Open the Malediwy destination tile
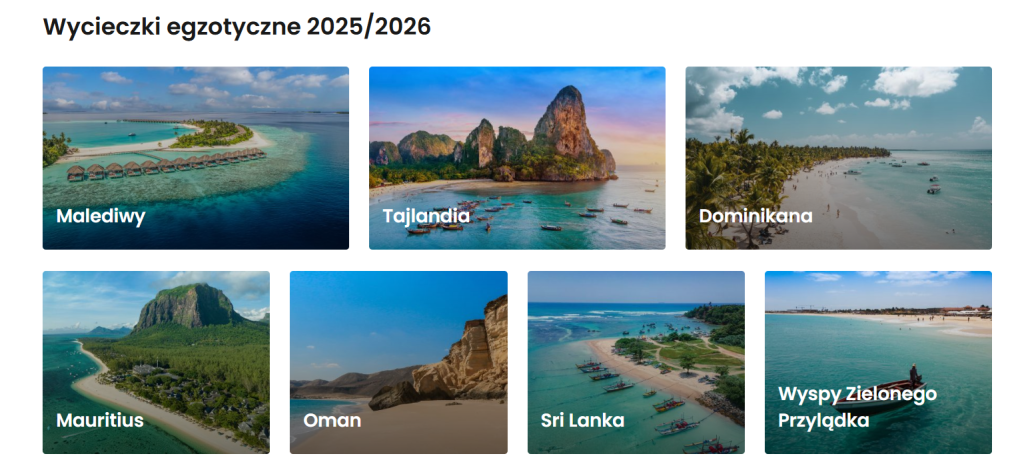The height and width of the screenshot is (470, 1024). pyautogui.click(x=195, y=158)
